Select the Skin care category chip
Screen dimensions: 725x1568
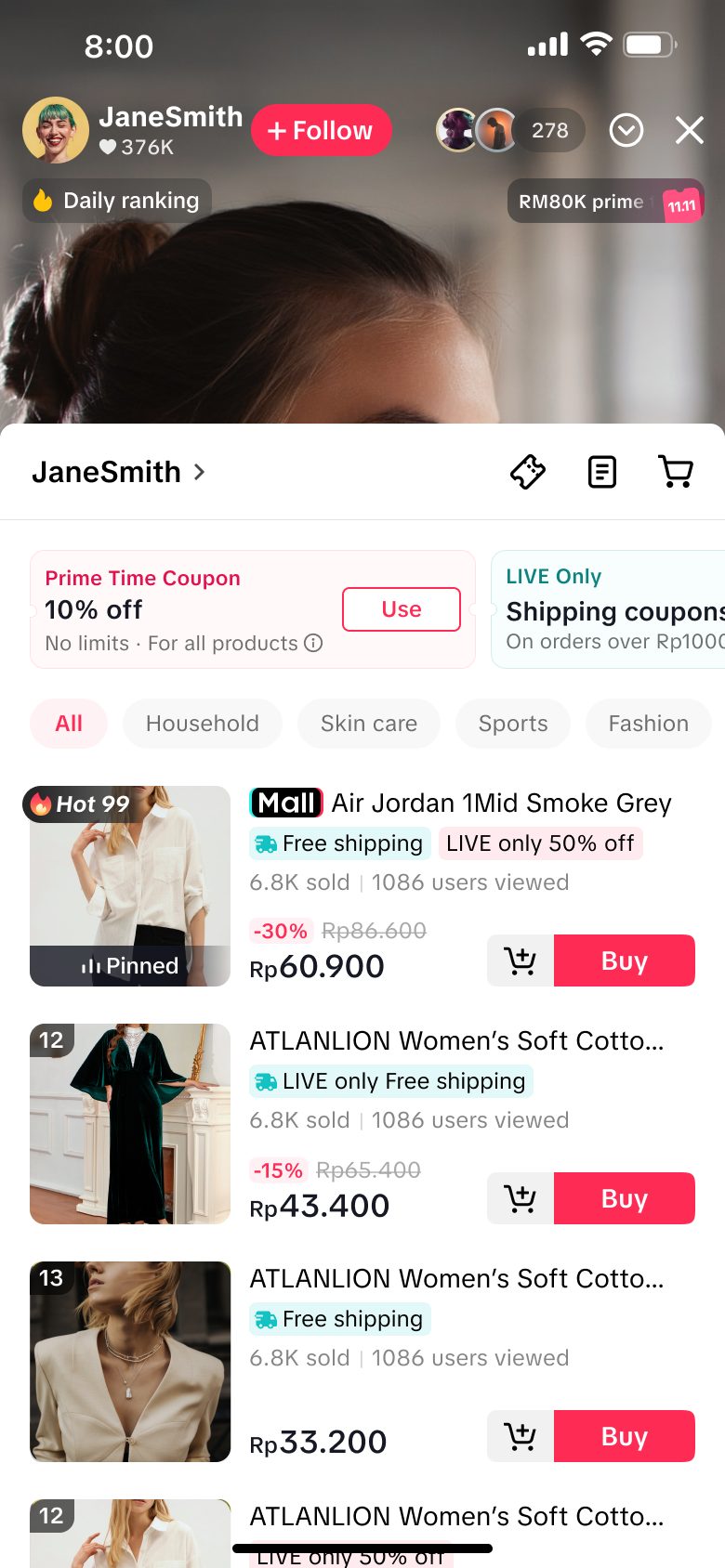pyautogui.click(x=368, y=724)
